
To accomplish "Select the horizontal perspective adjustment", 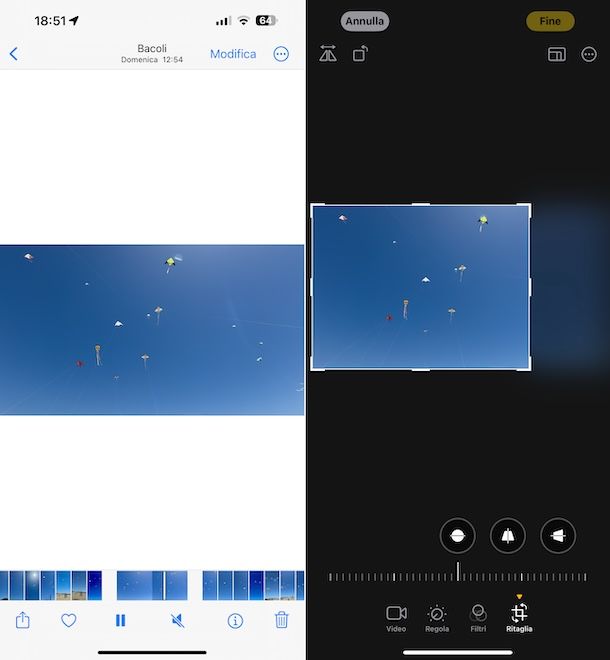I will [558, 536].
